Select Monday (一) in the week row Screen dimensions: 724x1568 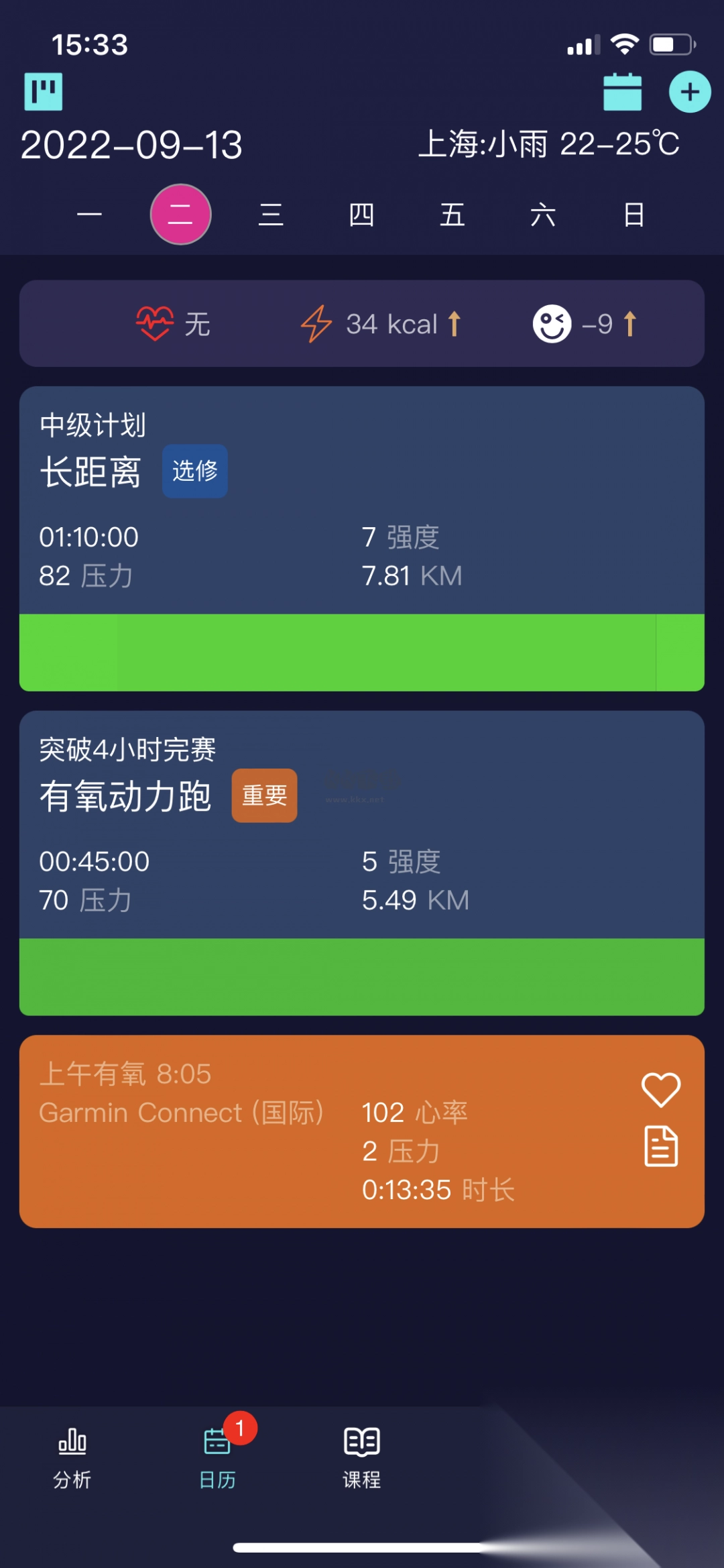89,215
